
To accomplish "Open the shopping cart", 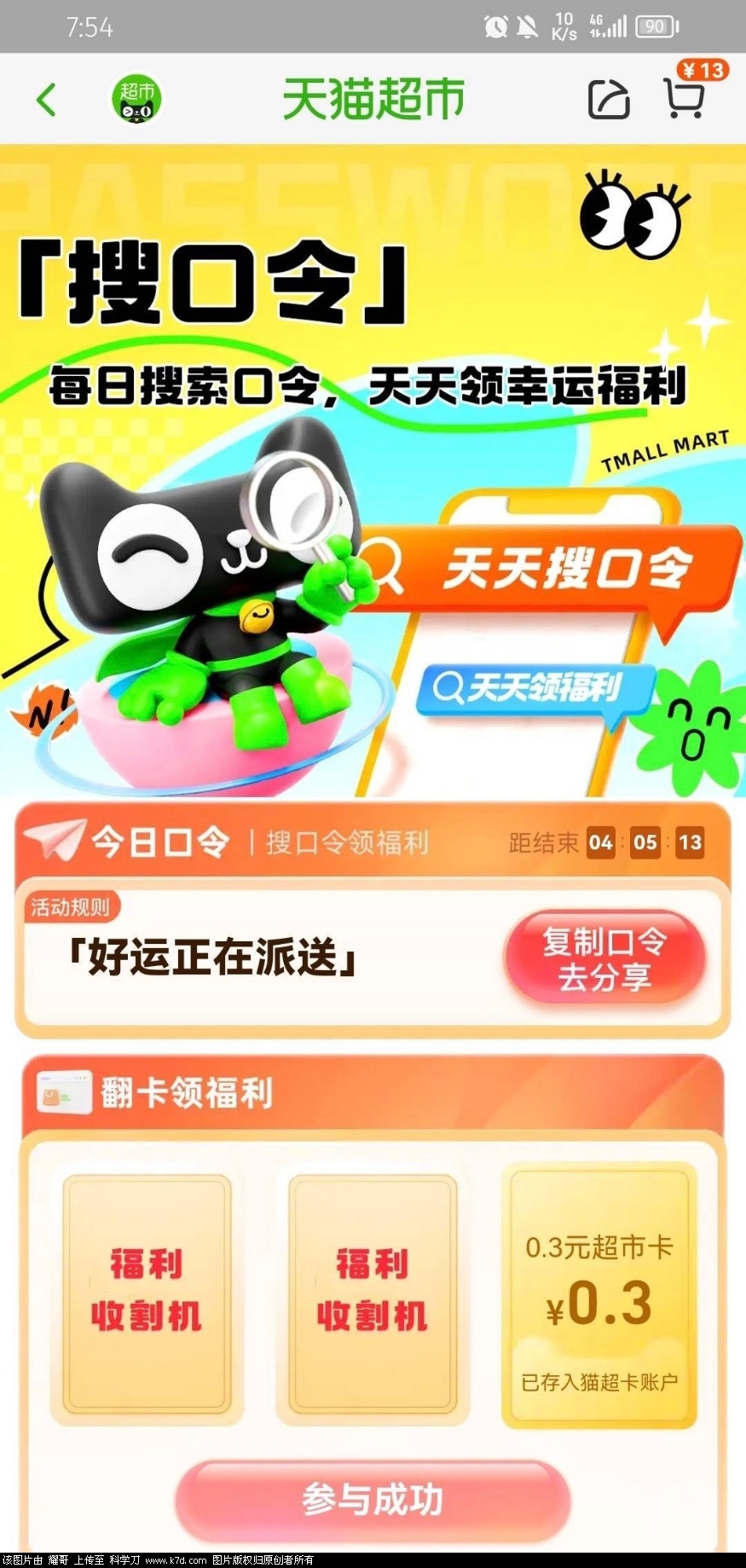I will pos(685,98).
